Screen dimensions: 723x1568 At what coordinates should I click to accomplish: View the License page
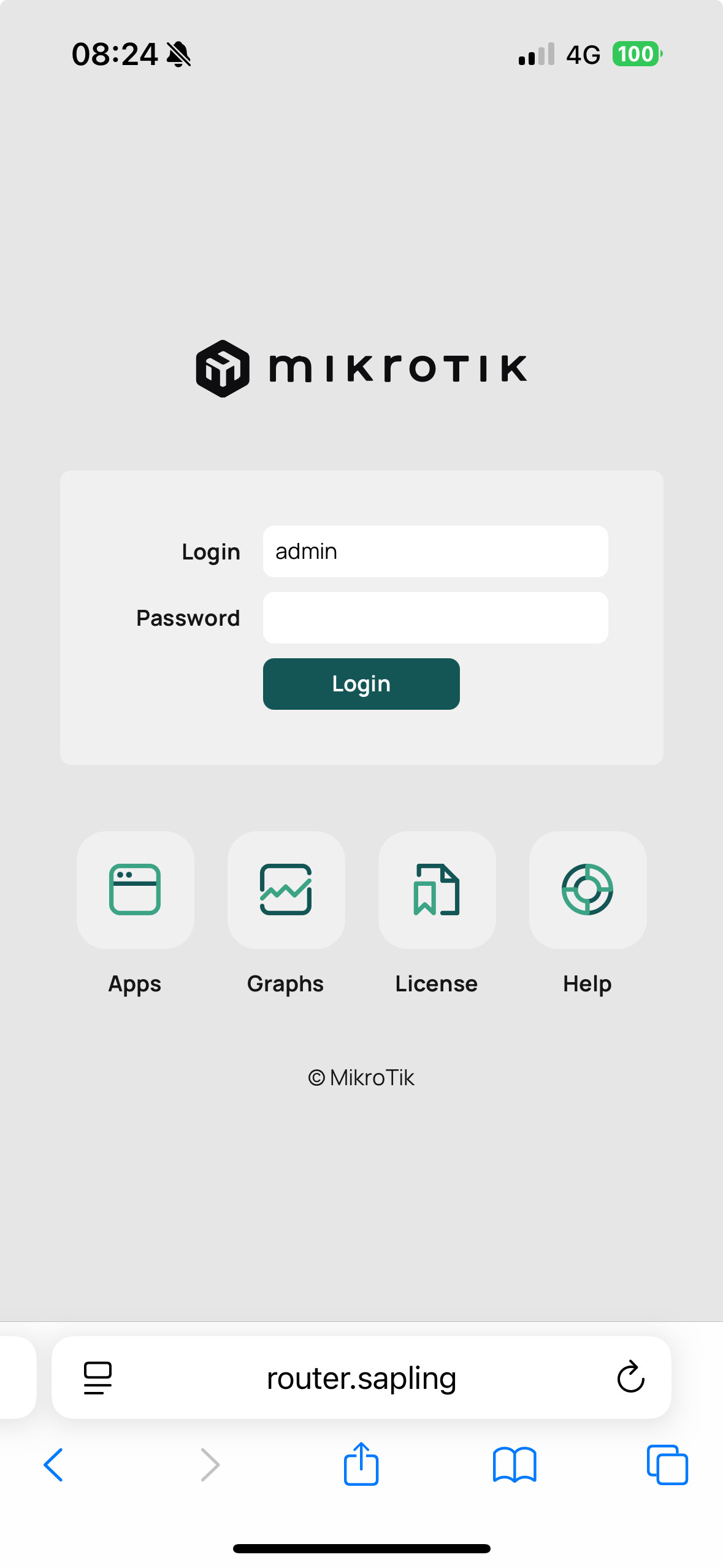coord(437,890)
